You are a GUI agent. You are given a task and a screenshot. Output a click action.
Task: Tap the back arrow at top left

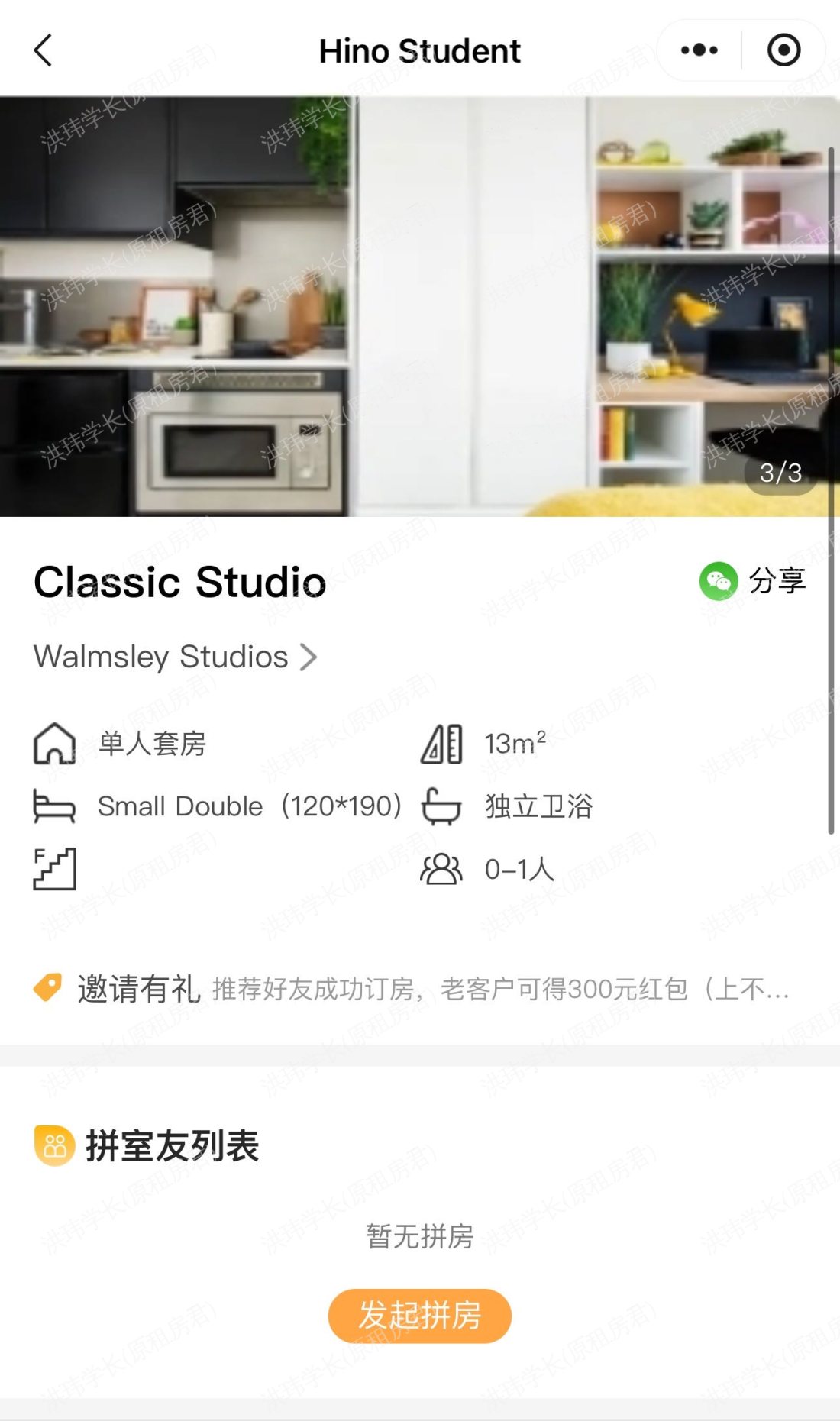pyautogui.click(x=43, y=50)
